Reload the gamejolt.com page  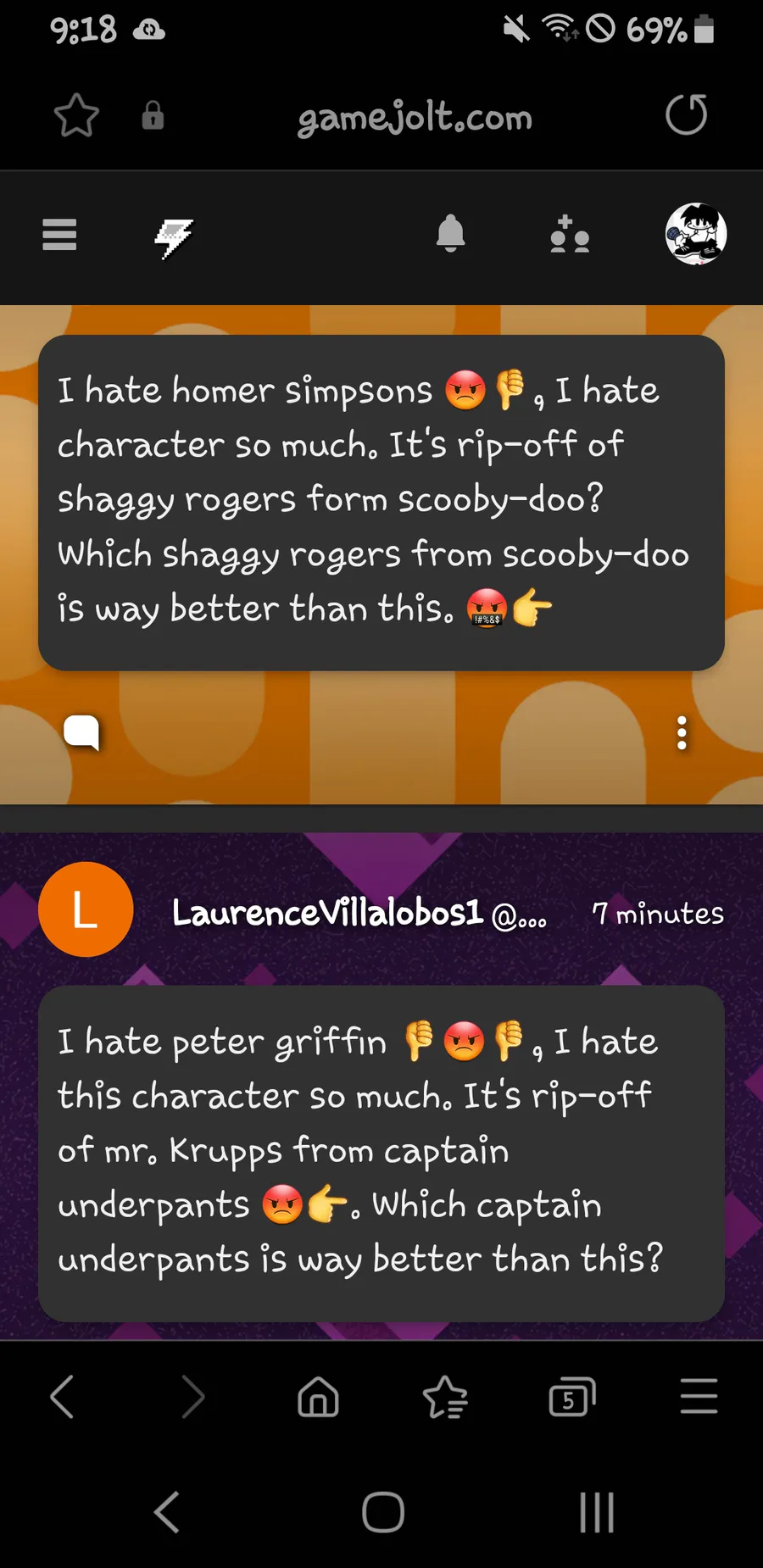click(x=686, y=115)
